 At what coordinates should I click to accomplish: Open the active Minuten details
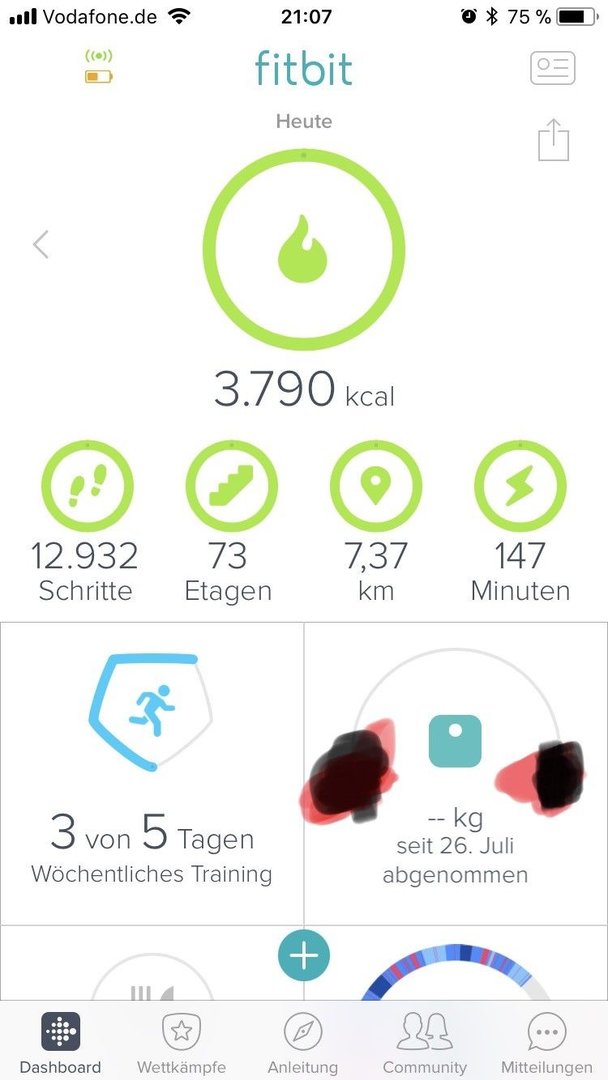[520, 521]
